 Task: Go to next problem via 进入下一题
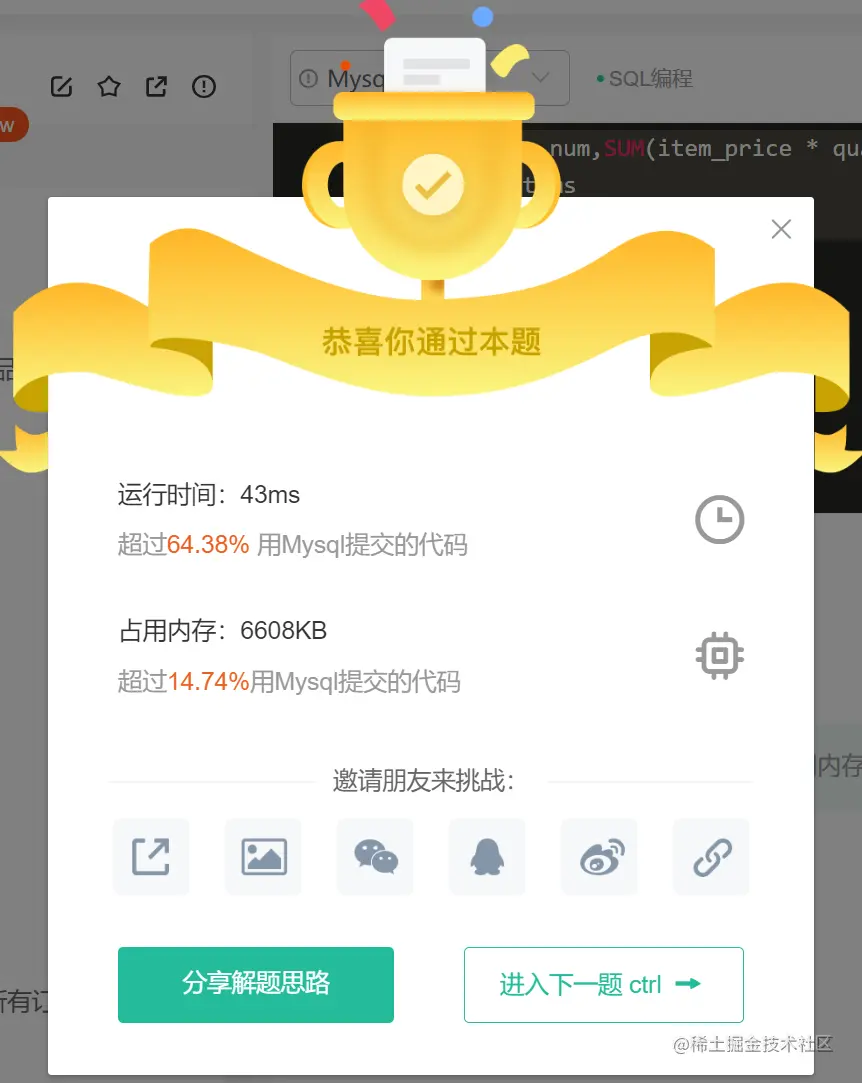coord(603,984)
